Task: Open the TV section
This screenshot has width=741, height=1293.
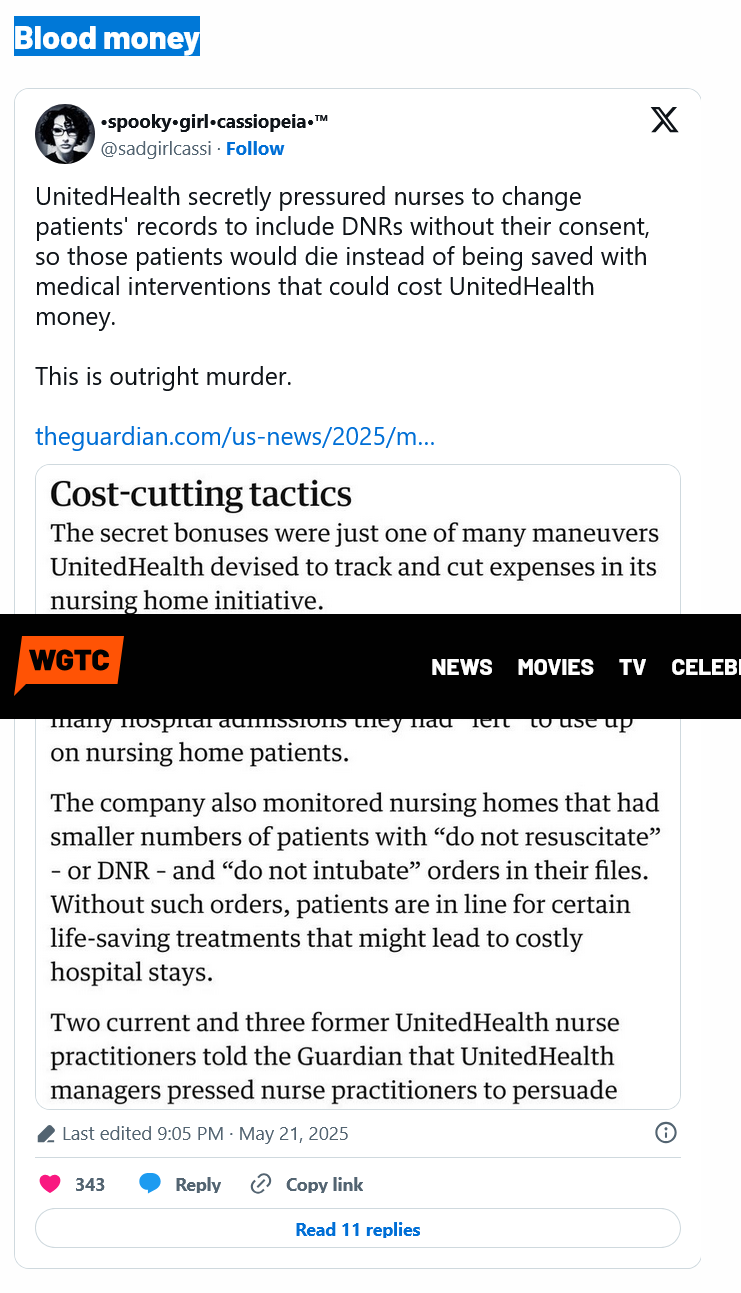Action: pos(633,667)
